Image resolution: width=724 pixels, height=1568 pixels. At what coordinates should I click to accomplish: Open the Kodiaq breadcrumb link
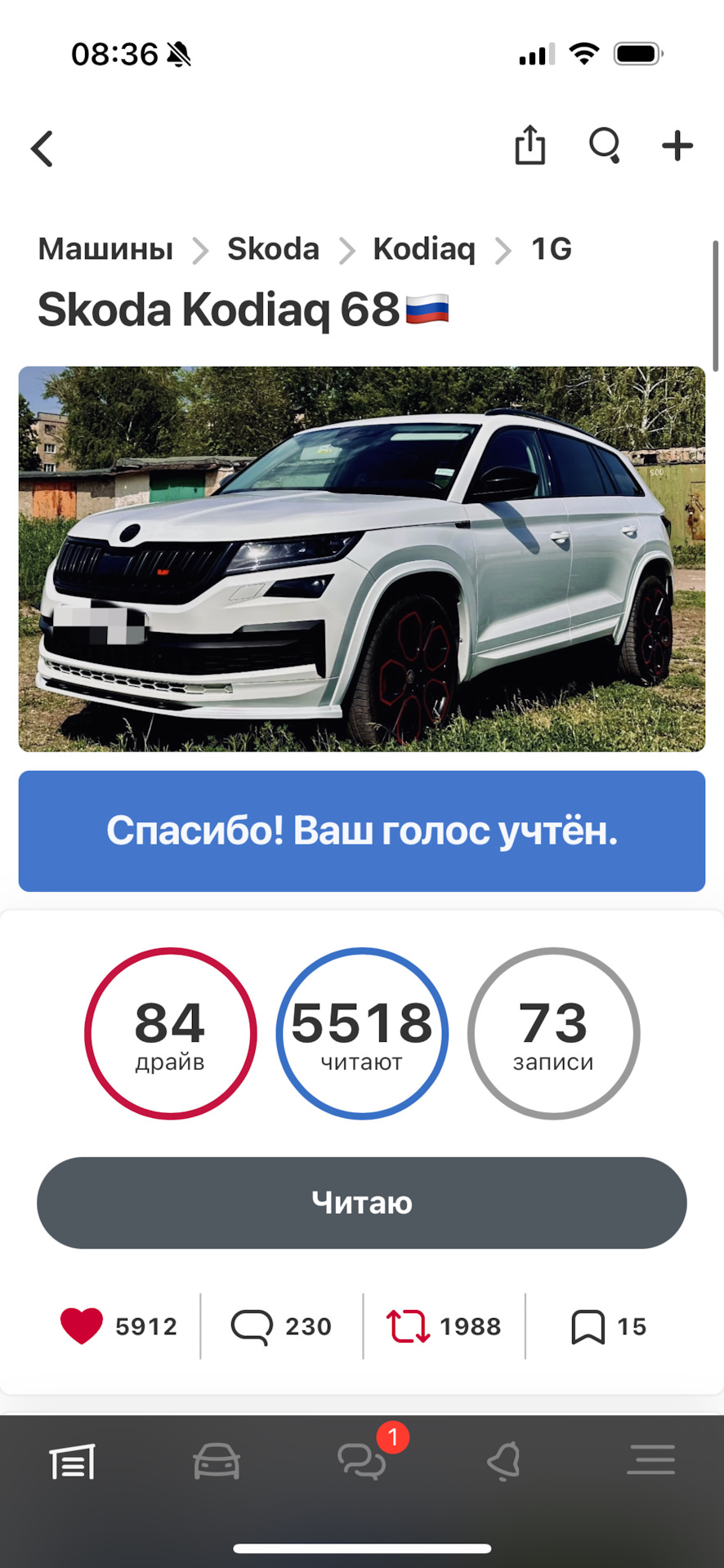424,249
